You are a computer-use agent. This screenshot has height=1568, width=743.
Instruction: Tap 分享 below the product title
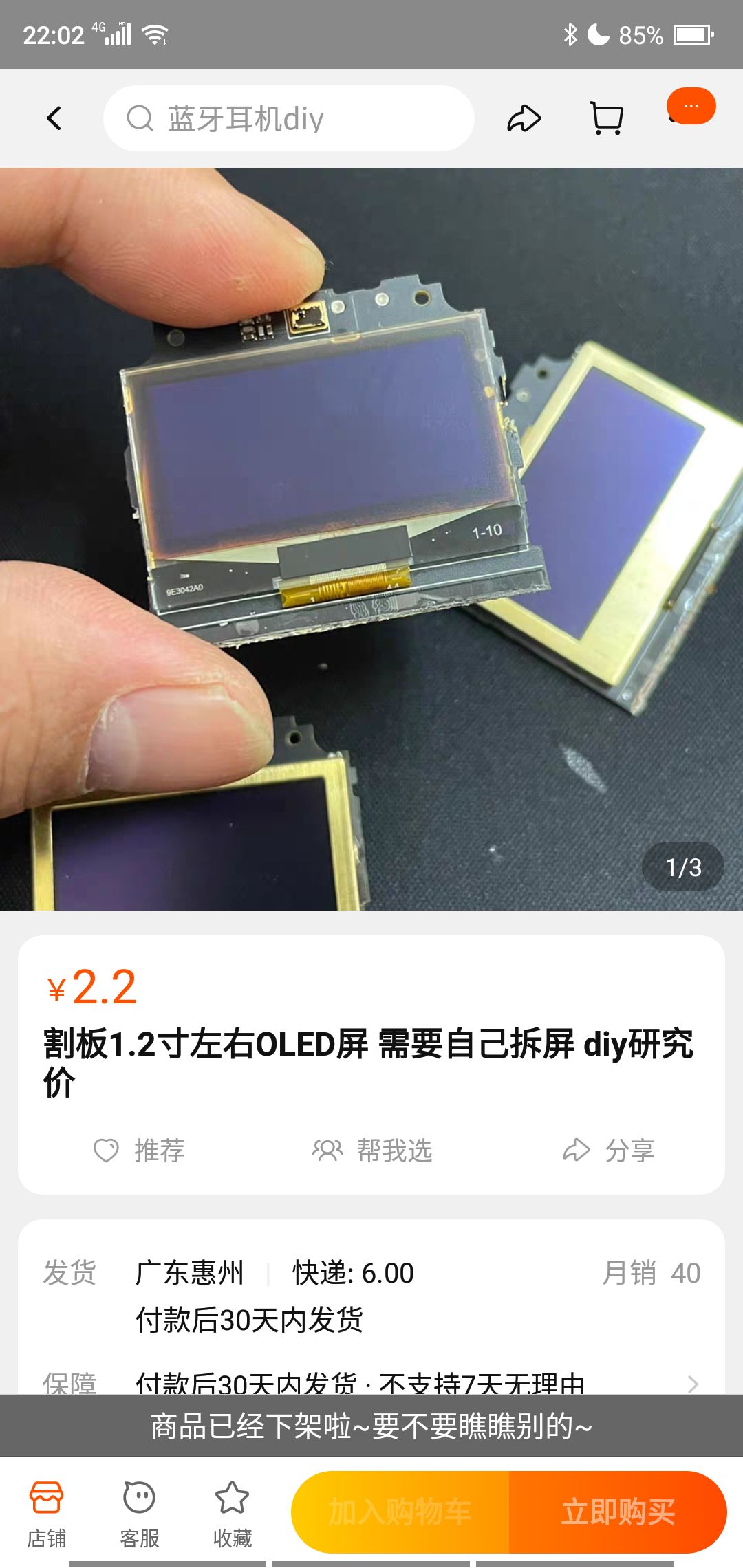(x=609, y=1150)
